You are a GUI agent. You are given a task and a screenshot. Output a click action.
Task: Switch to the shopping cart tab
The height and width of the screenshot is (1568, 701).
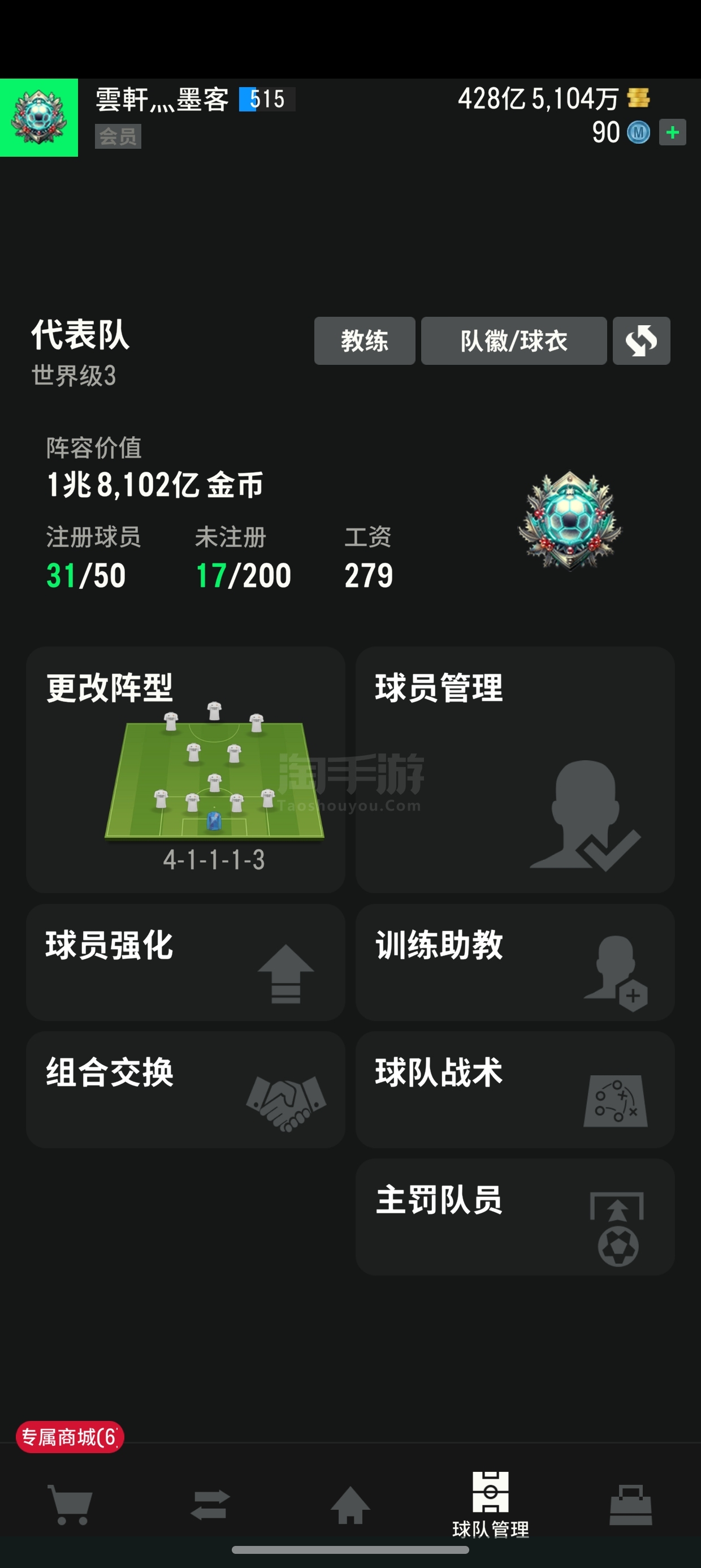point(71,1505)
